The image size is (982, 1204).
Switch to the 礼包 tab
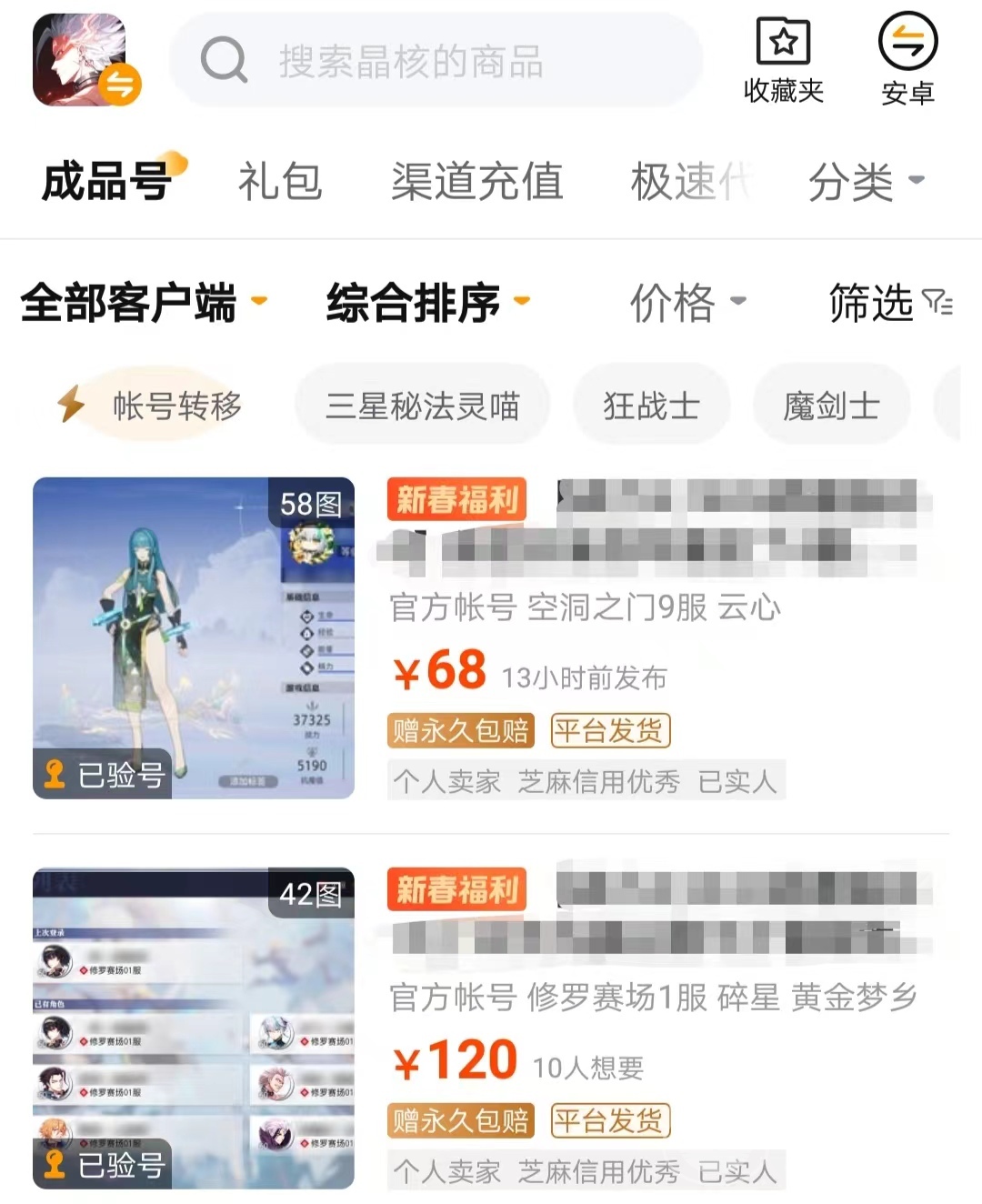coord(280,181)
